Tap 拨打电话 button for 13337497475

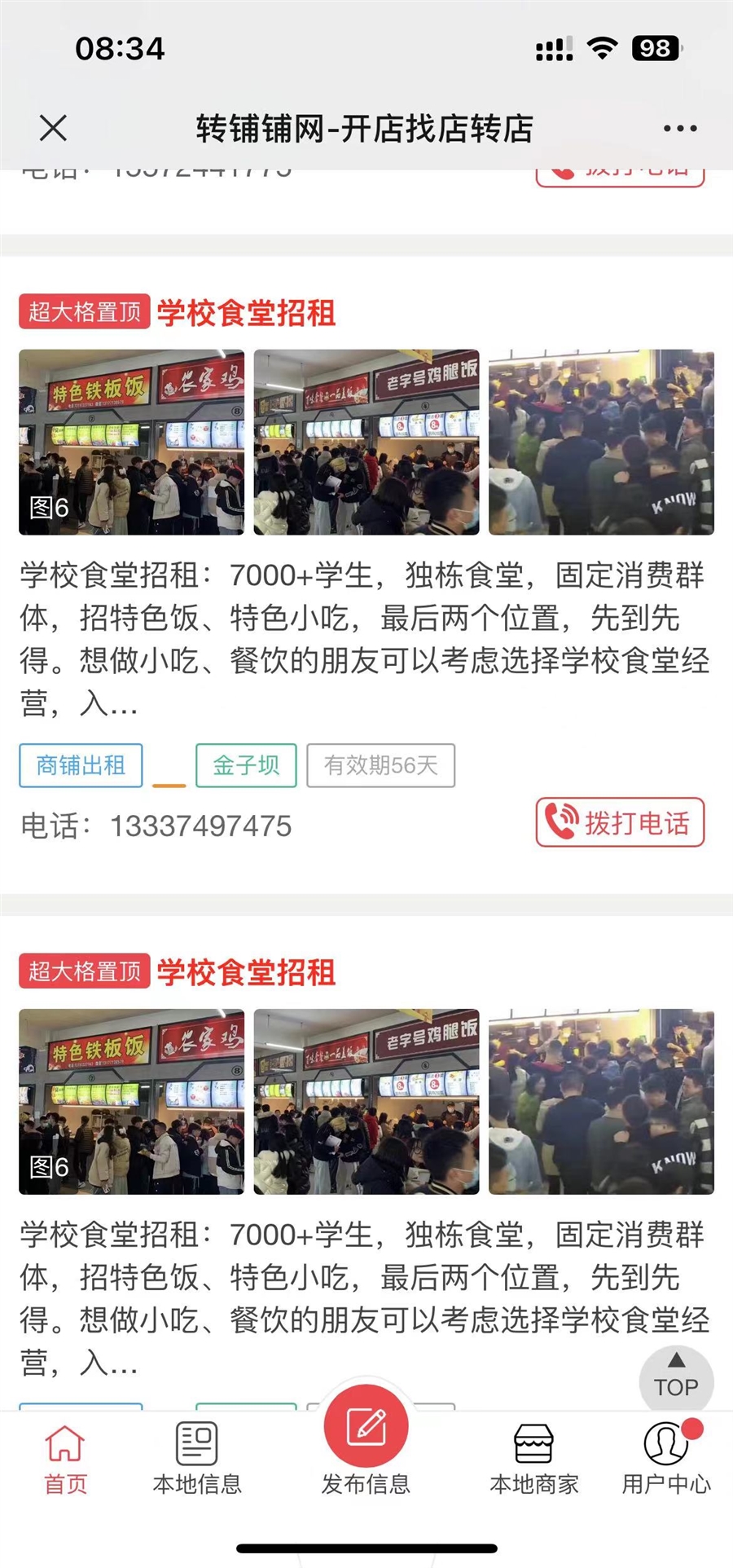coord(620,822)
